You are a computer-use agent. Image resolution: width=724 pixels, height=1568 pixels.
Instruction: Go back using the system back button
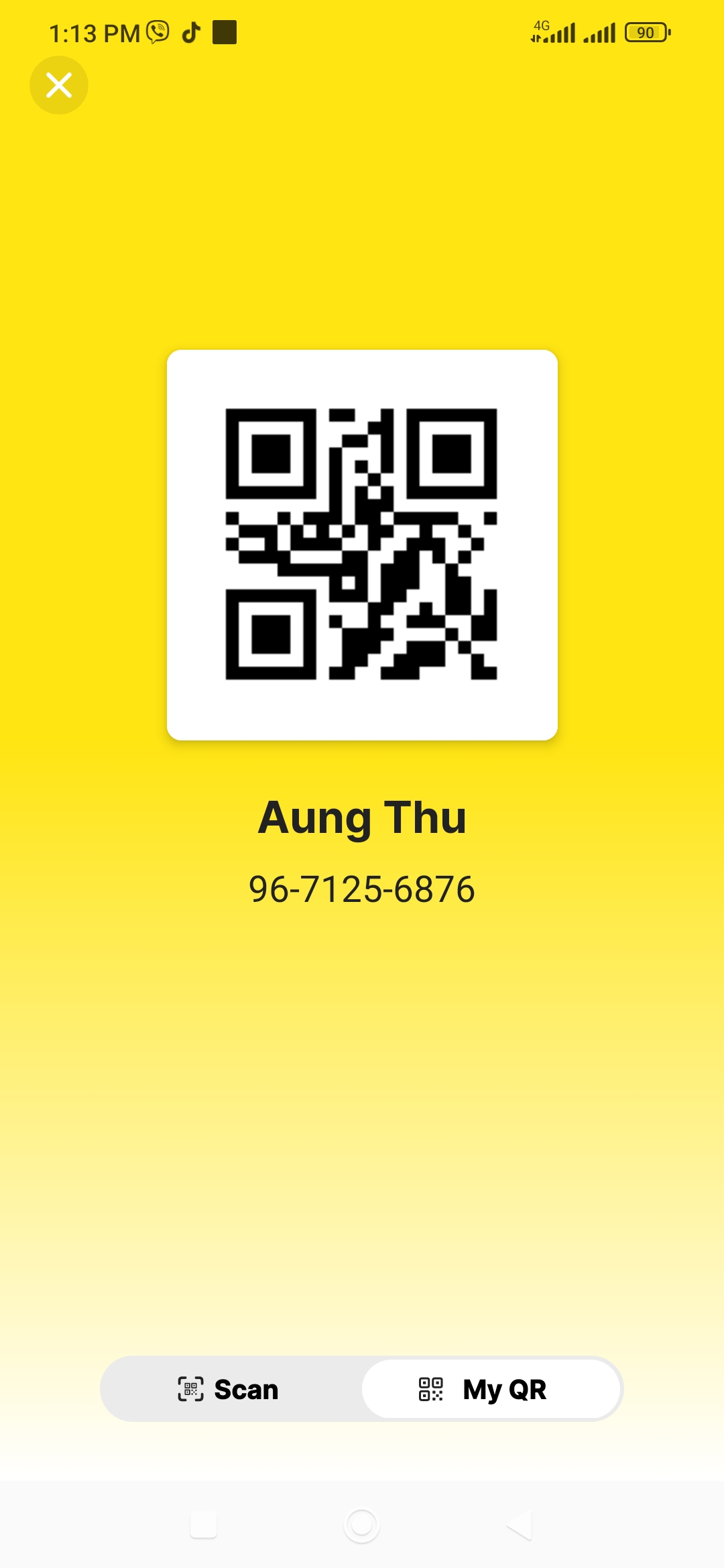(x=520, y=1525)
